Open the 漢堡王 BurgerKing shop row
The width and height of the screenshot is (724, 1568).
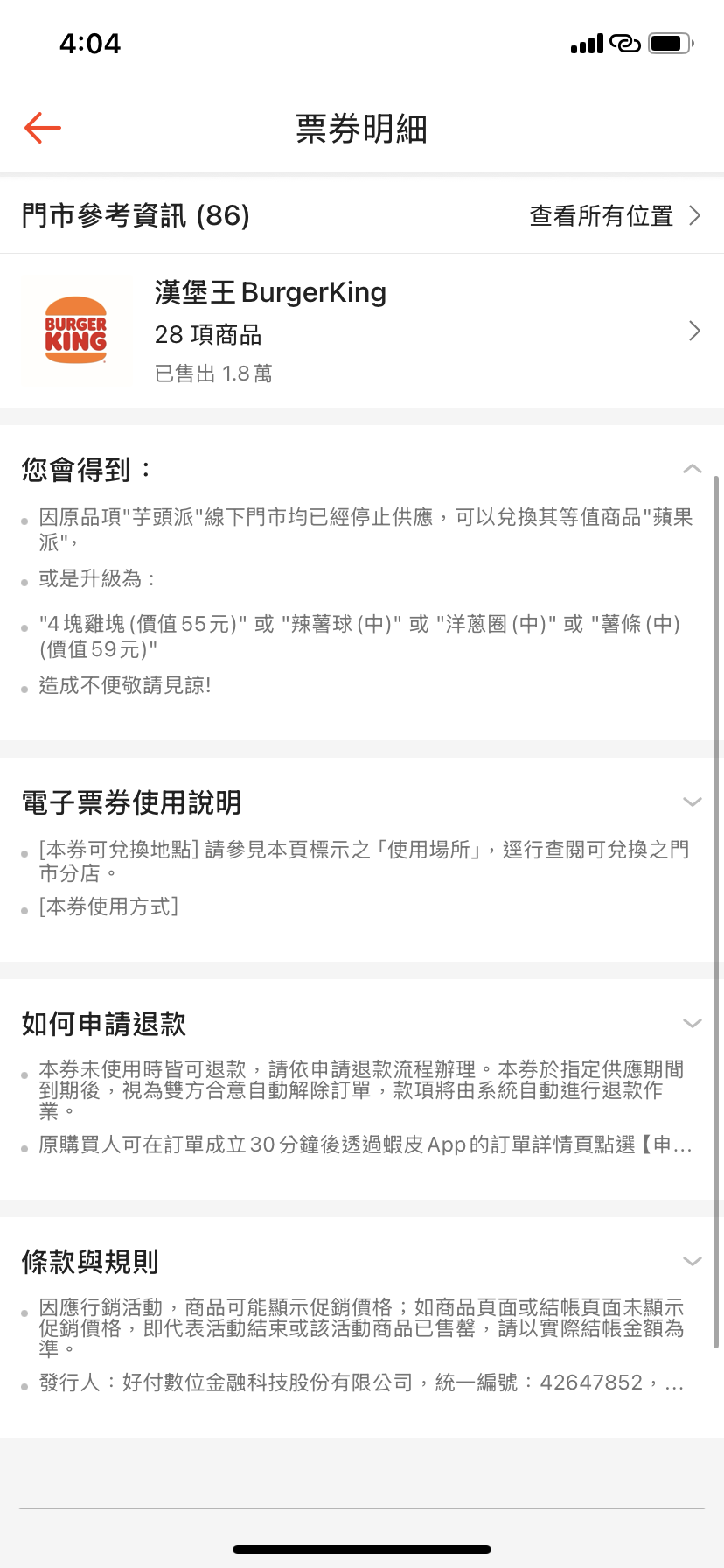(x=362, y=331)
